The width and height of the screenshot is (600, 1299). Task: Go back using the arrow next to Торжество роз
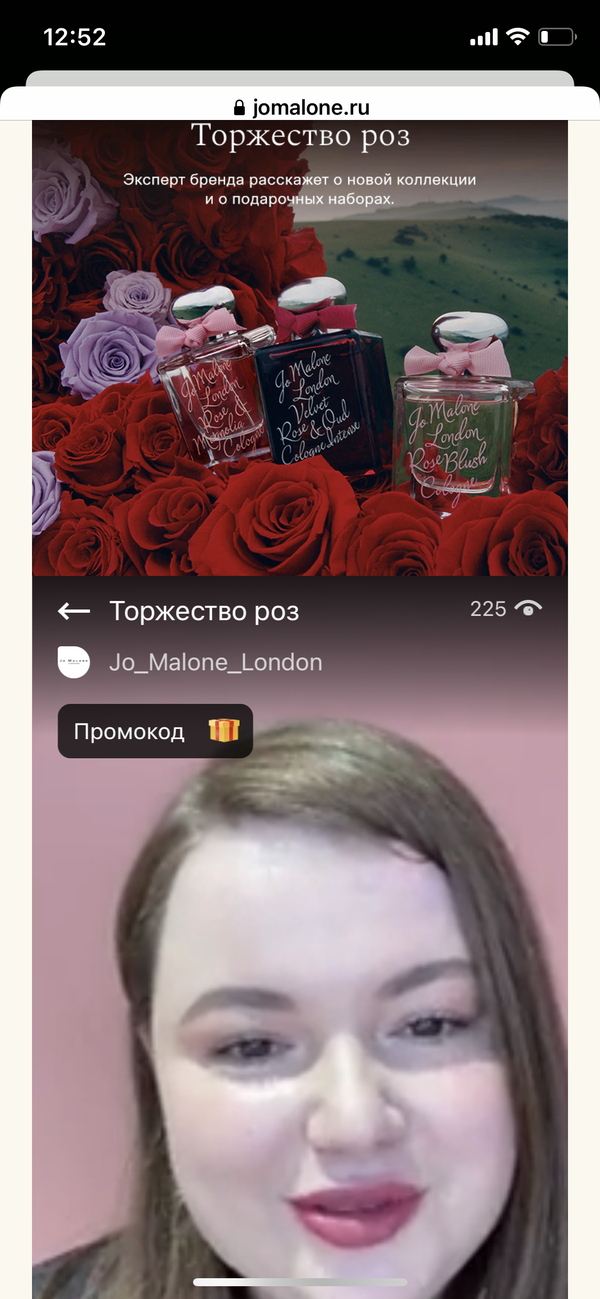coord(74,611)
